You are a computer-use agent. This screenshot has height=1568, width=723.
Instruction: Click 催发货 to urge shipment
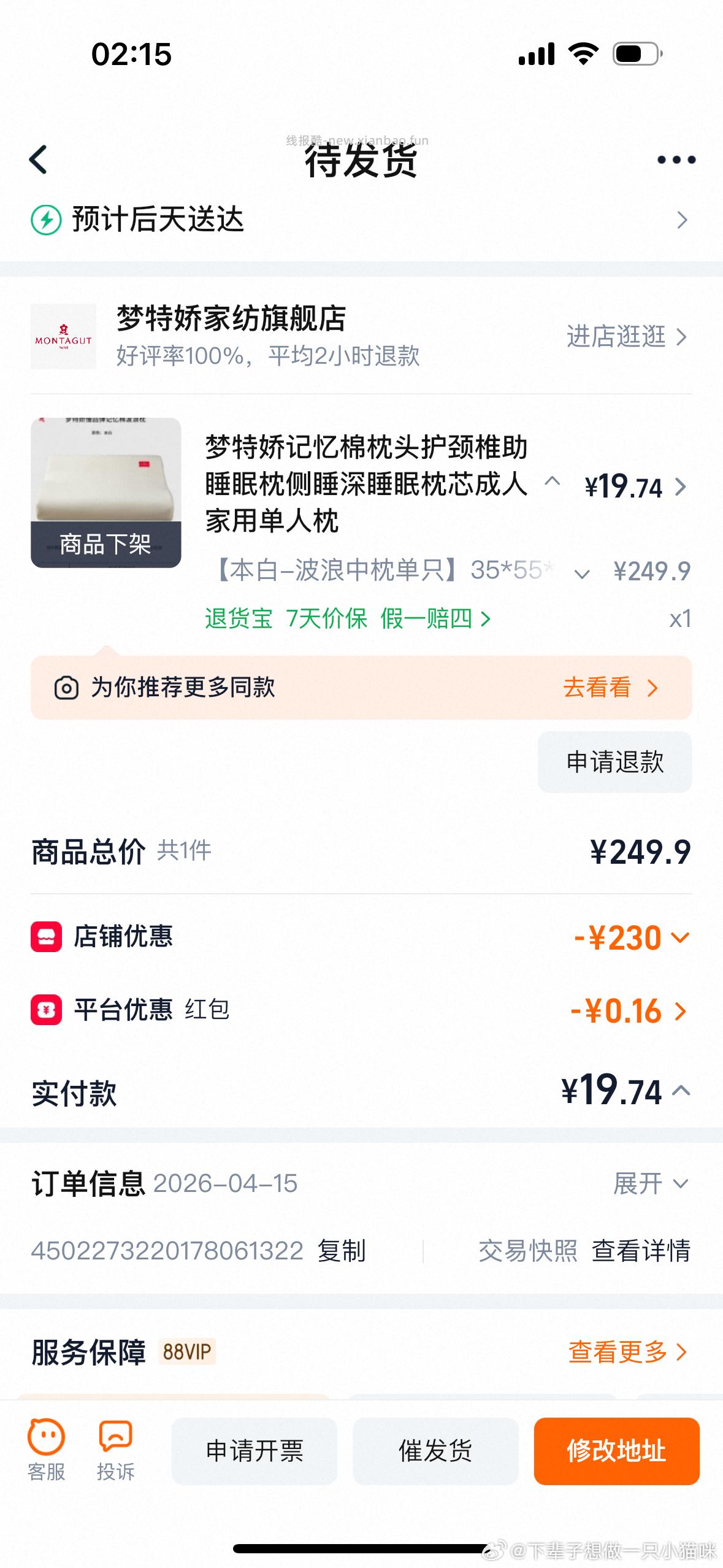point(435,1450)
